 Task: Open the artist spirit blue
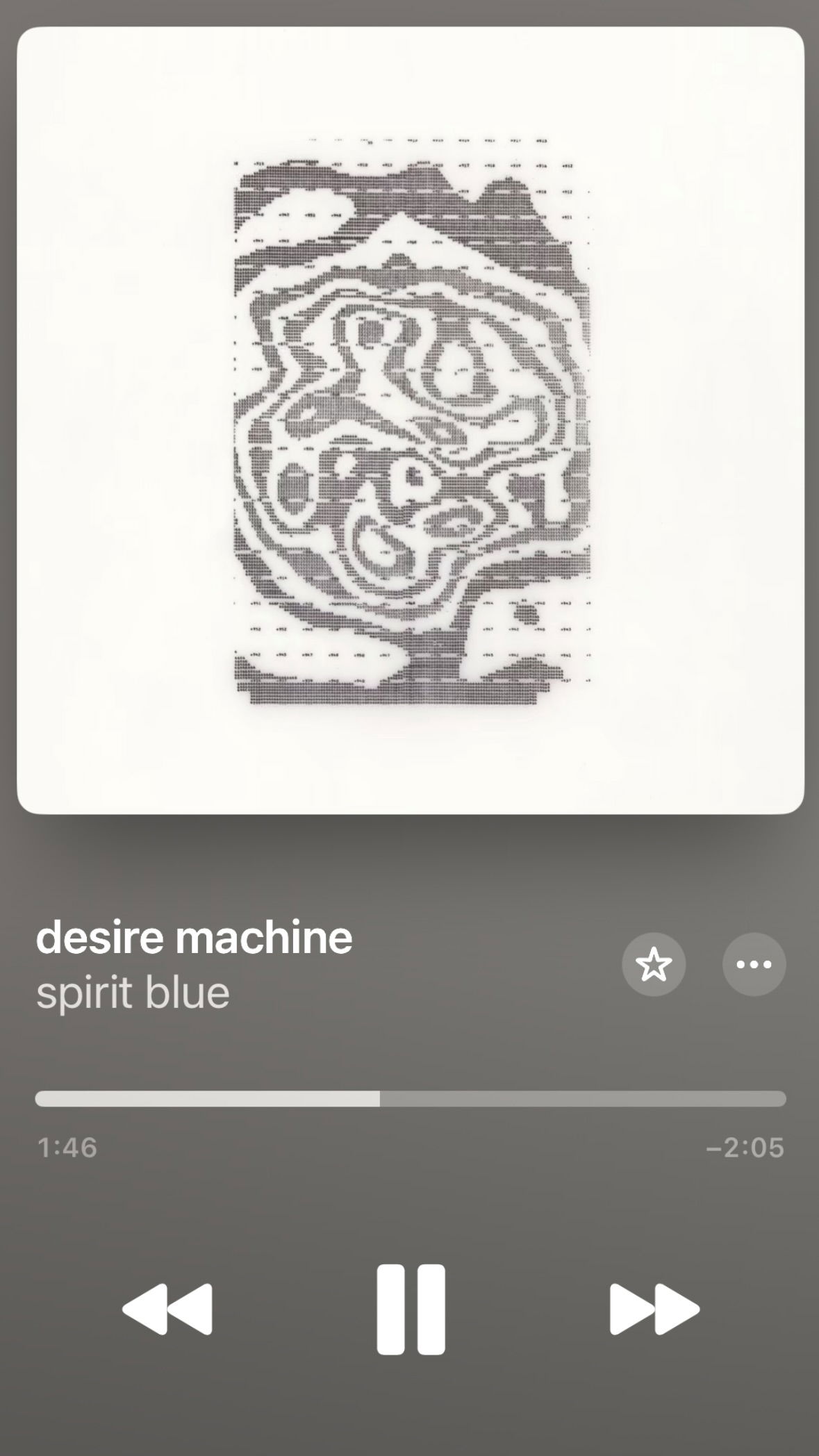coord(133,992)
